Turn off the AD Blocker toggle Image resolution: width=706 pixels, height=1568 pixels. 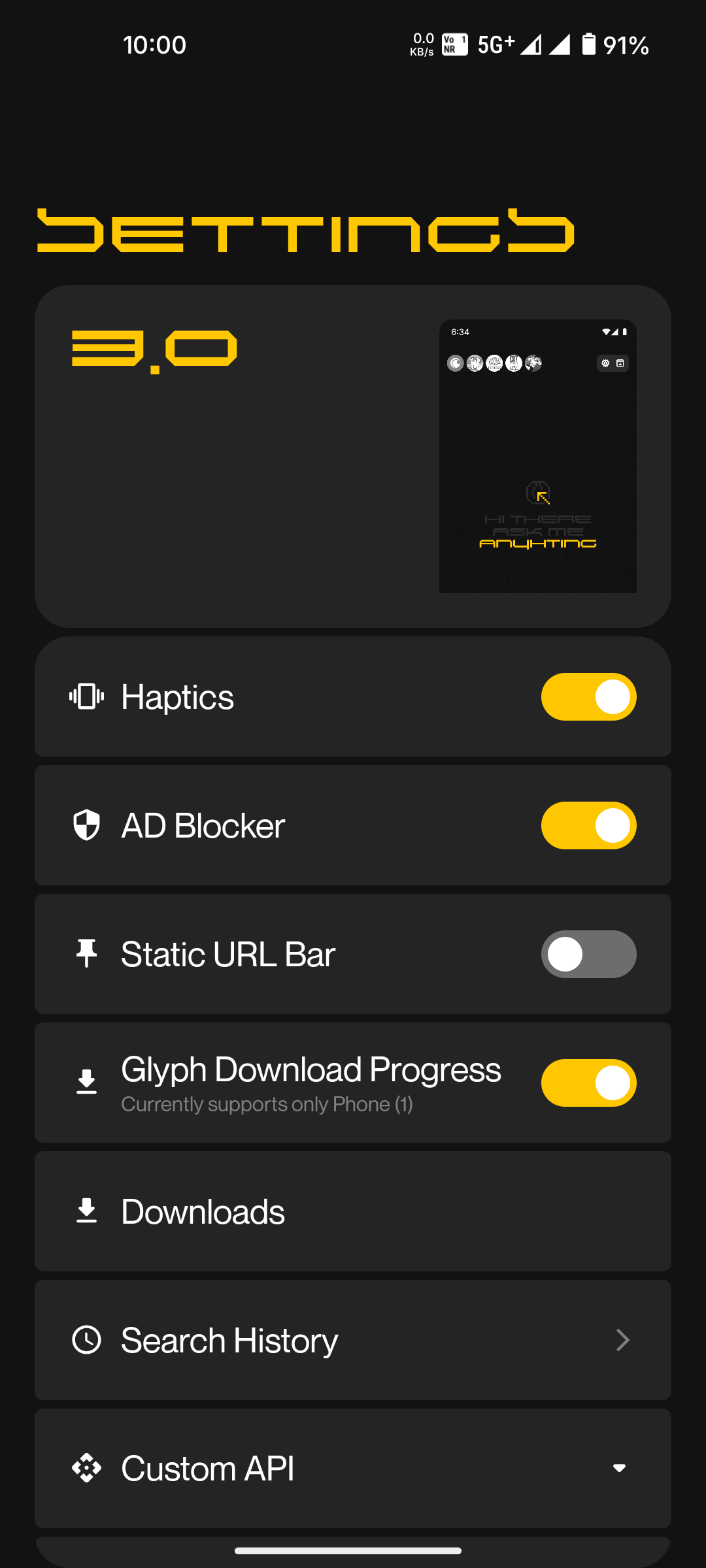click(x=588, y=825)
